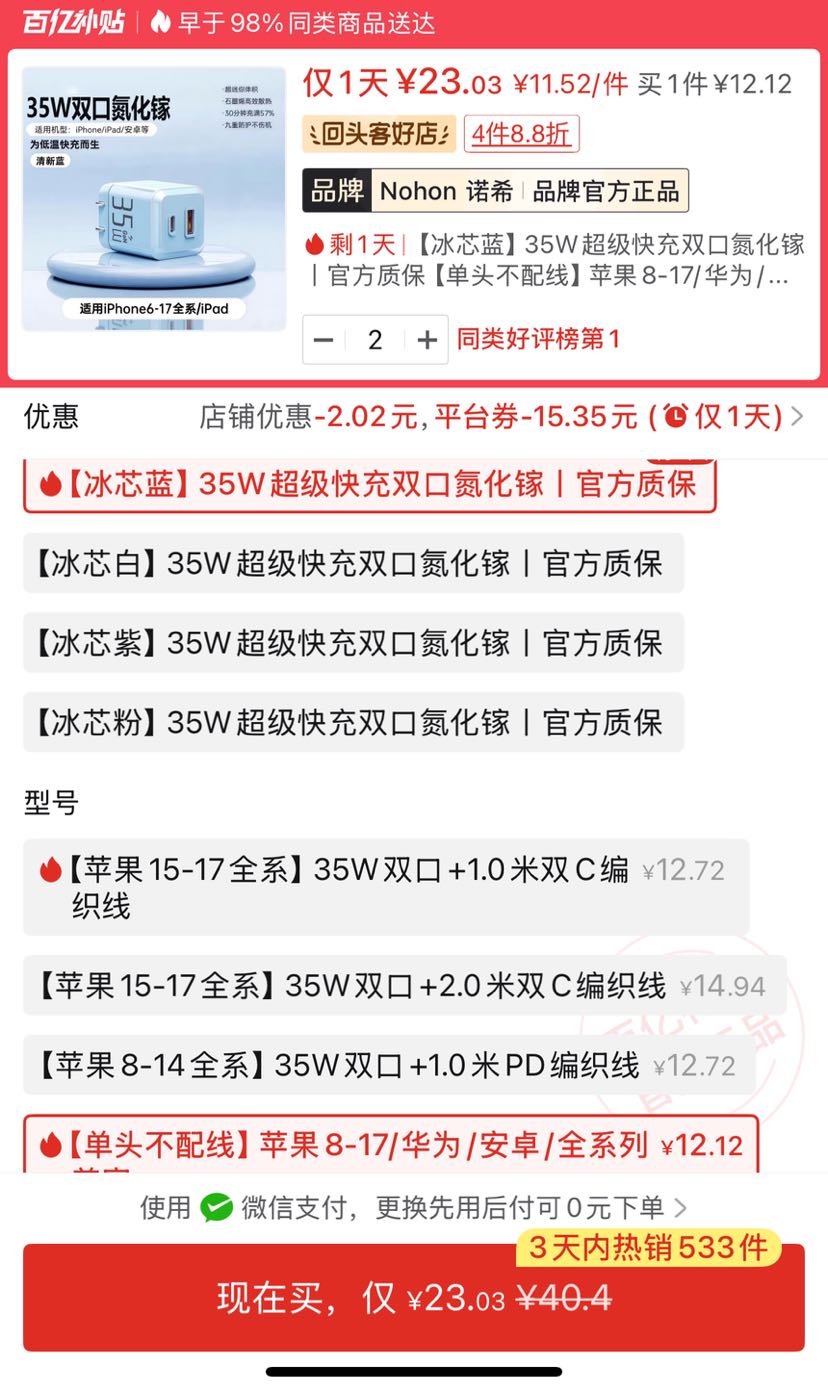Expand the 优惠 discount details row
Viewport: 828px width, 1392px height.
pyautogui.click(x=414, y=416)
